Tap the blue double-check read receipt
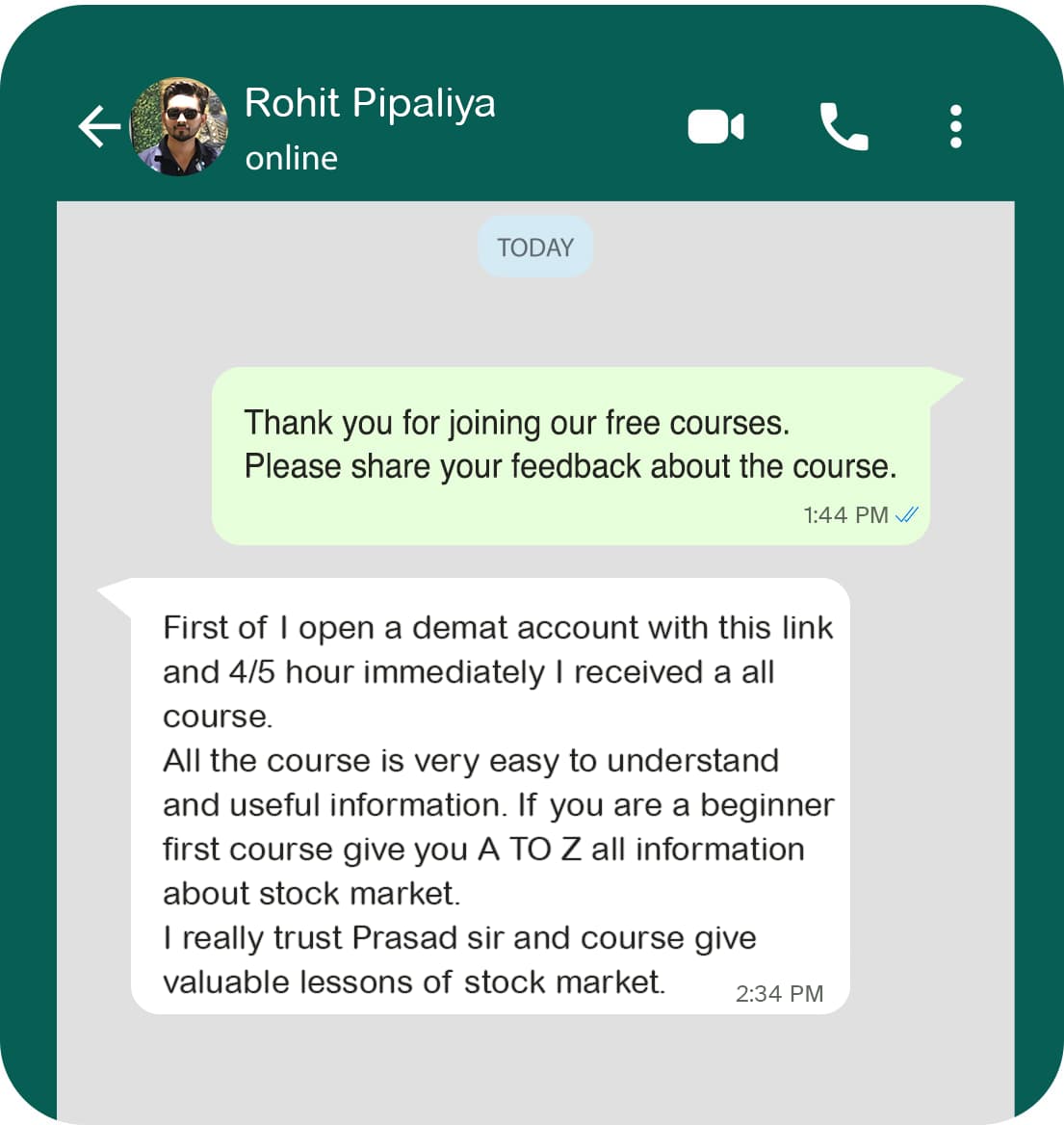This screenshot has height=1125, width=1064. point(906,515)
